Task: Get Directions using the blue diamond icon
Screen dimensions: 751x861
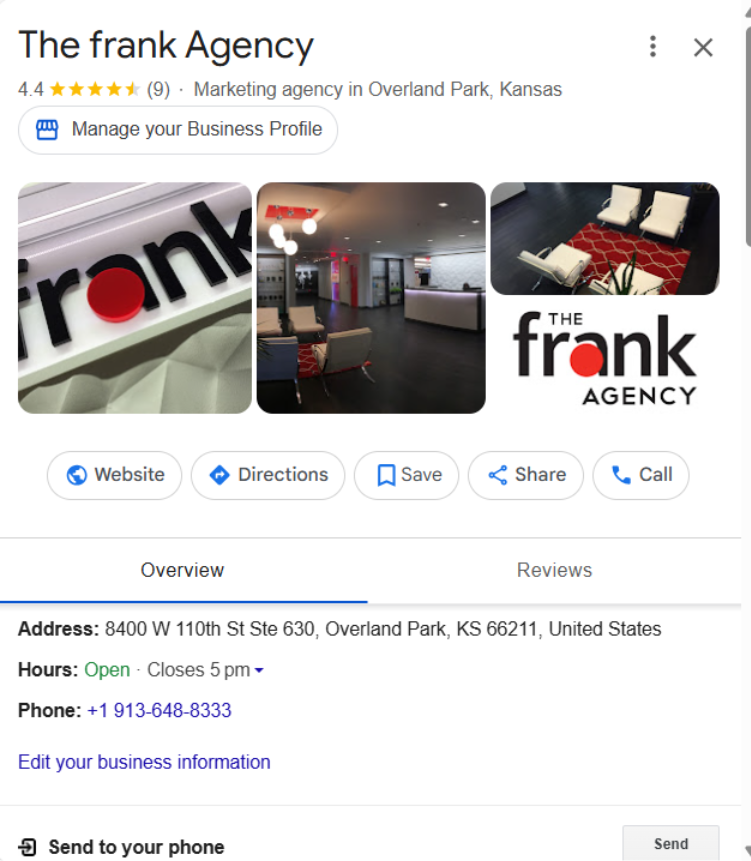Action: pos(217,475)
